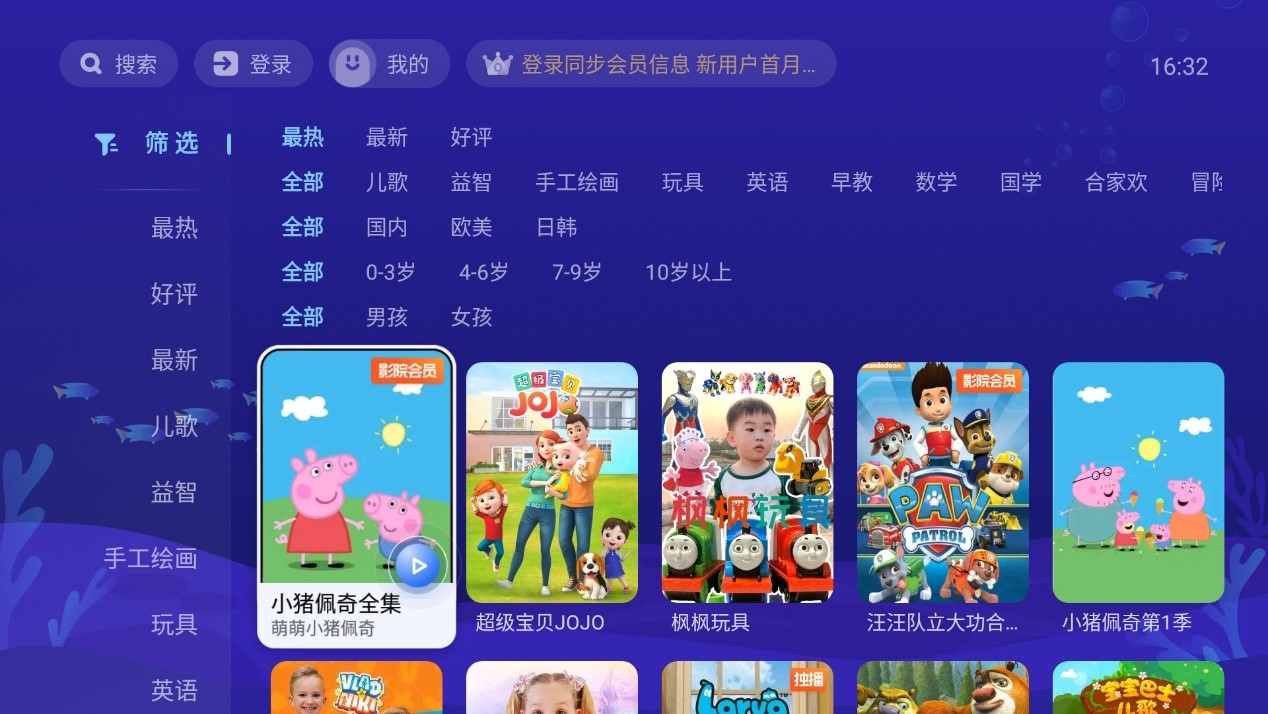Screen dimensions: 1268x714
Task: Filter content for 女孩
Action: point(471,317)
